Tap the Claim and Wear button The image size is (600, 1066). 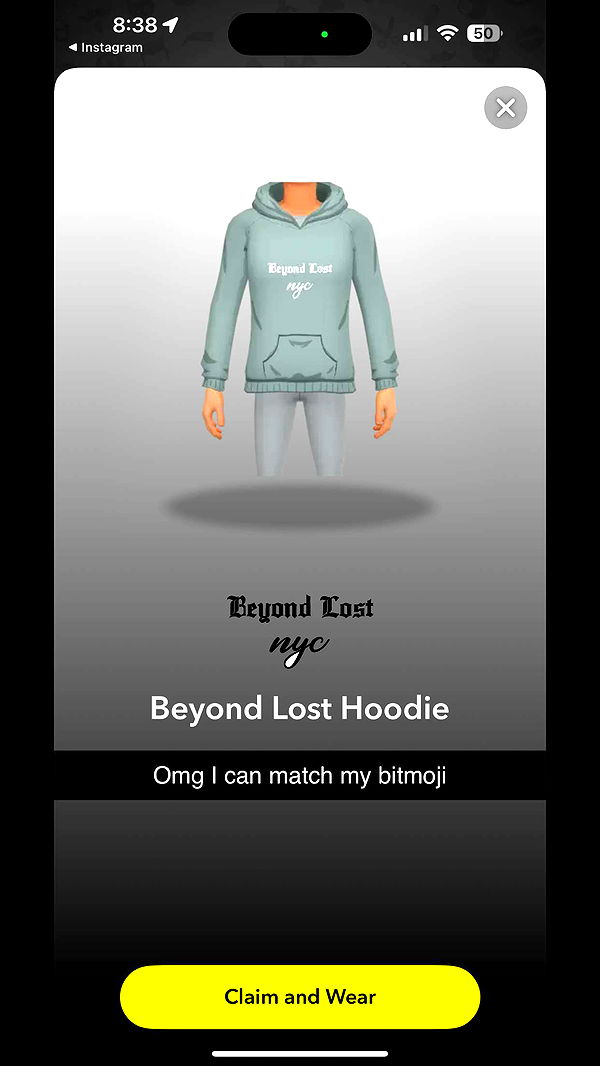pyautogui.click(x=300, y=997)
